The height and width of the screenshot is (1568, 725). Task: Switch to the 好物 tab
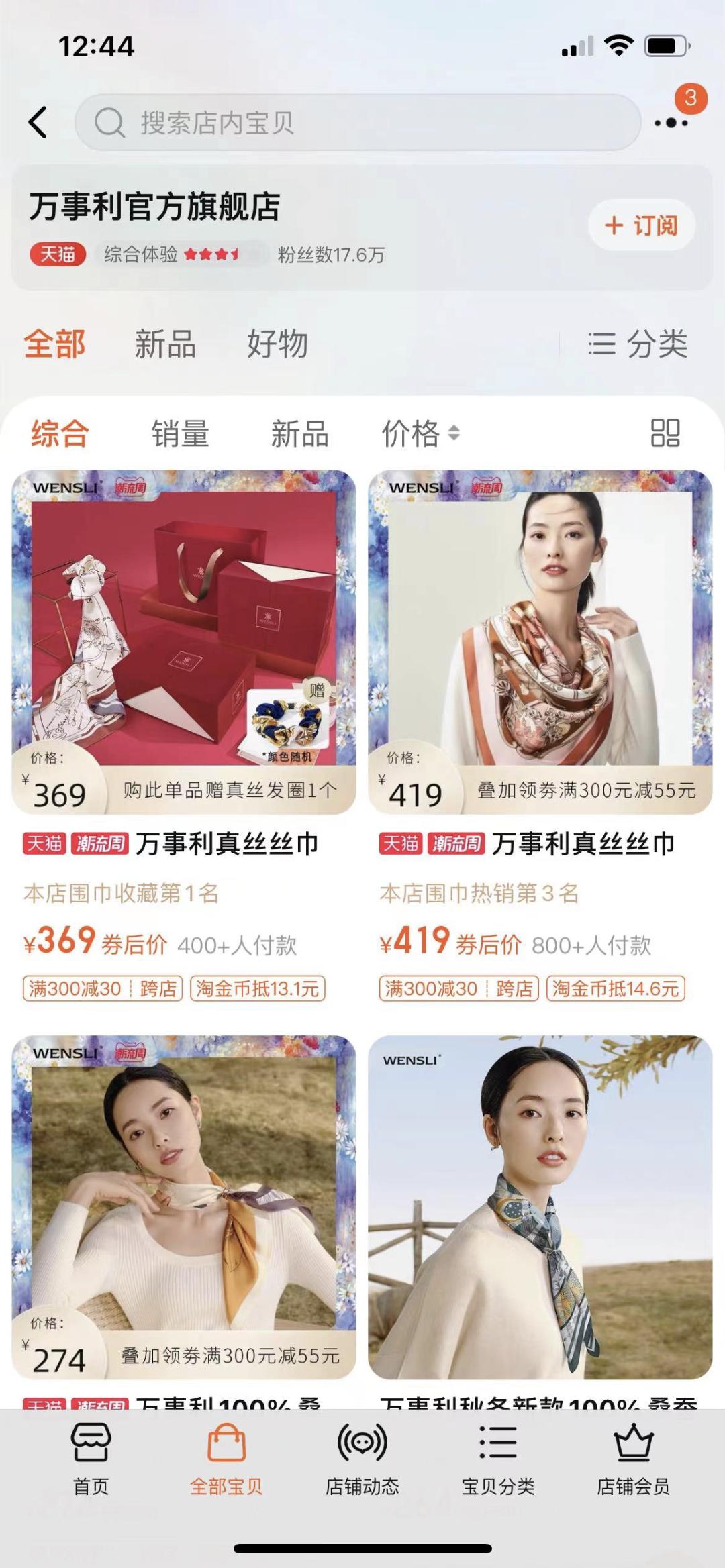pos(277,344)
